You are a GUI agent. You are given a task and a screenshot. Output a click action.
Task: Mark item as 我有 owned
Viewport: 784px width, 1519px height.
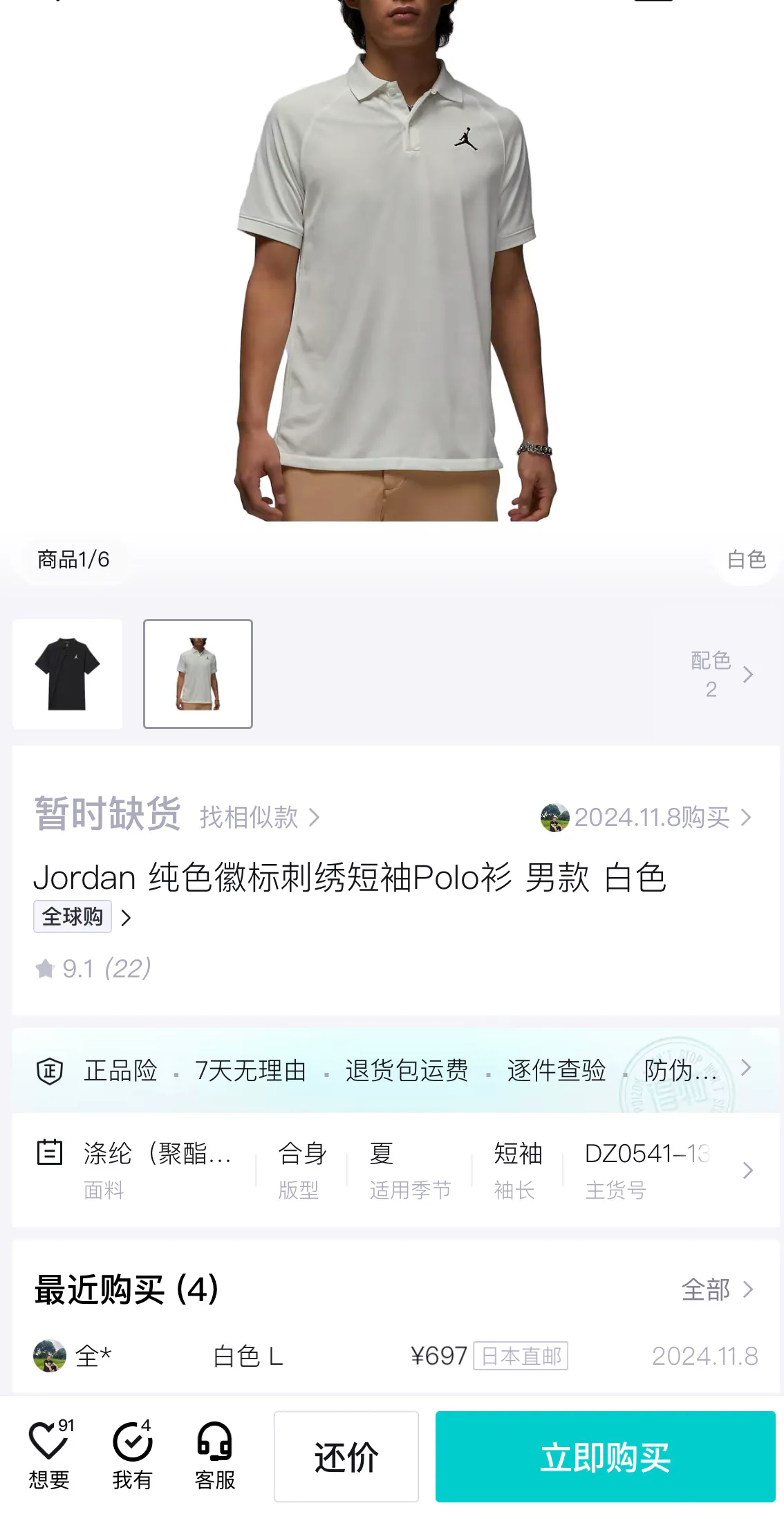pos(132,1455)
